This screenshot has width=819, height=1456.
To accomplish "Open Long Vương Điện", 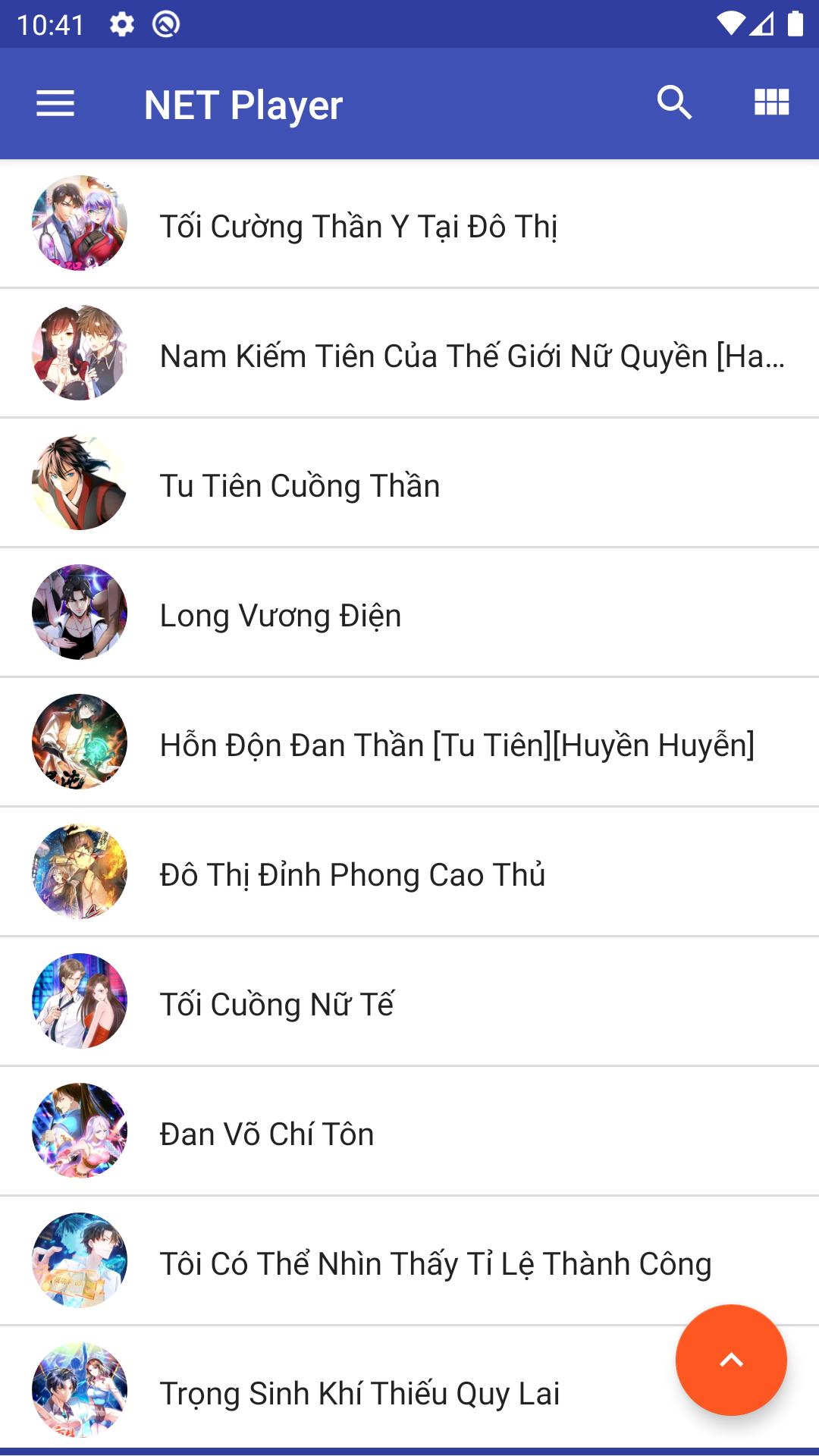I will (281, 615).
